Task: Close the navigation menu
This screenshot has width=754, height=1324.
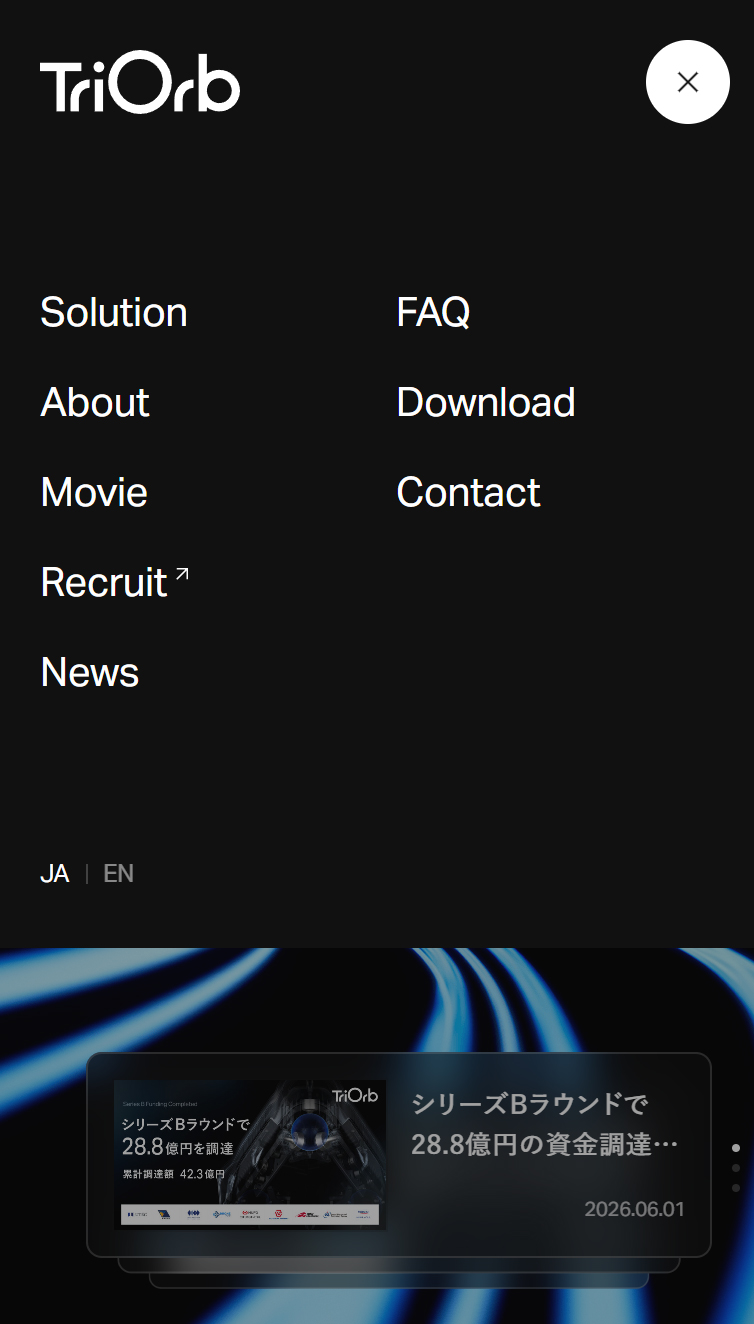Action: [688, 82]
